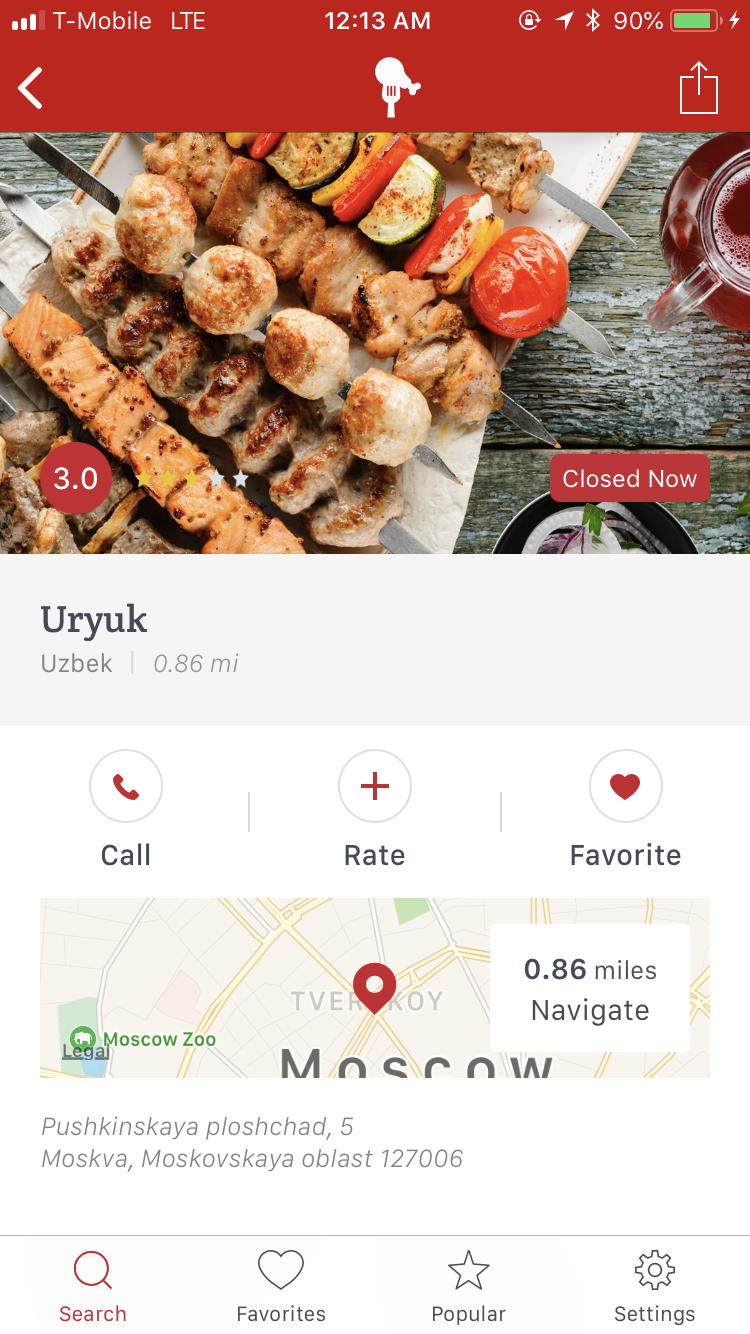Viewport: 750px width, 1334px height.
Task: Tap Navigate for the 0.86 miles route
Action: (590, 1010)
